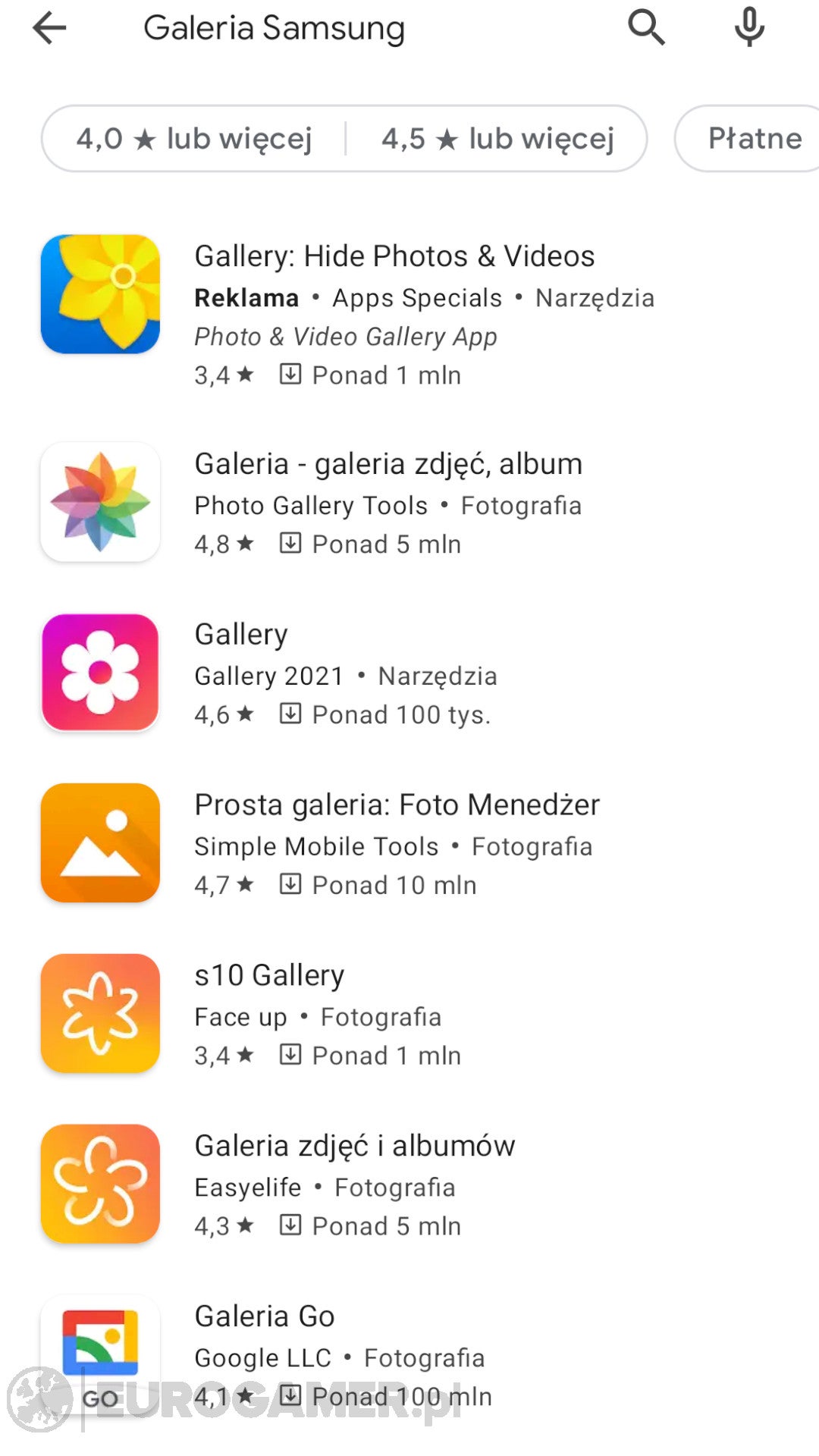Start voice search with the microphone

click(749, 27)
